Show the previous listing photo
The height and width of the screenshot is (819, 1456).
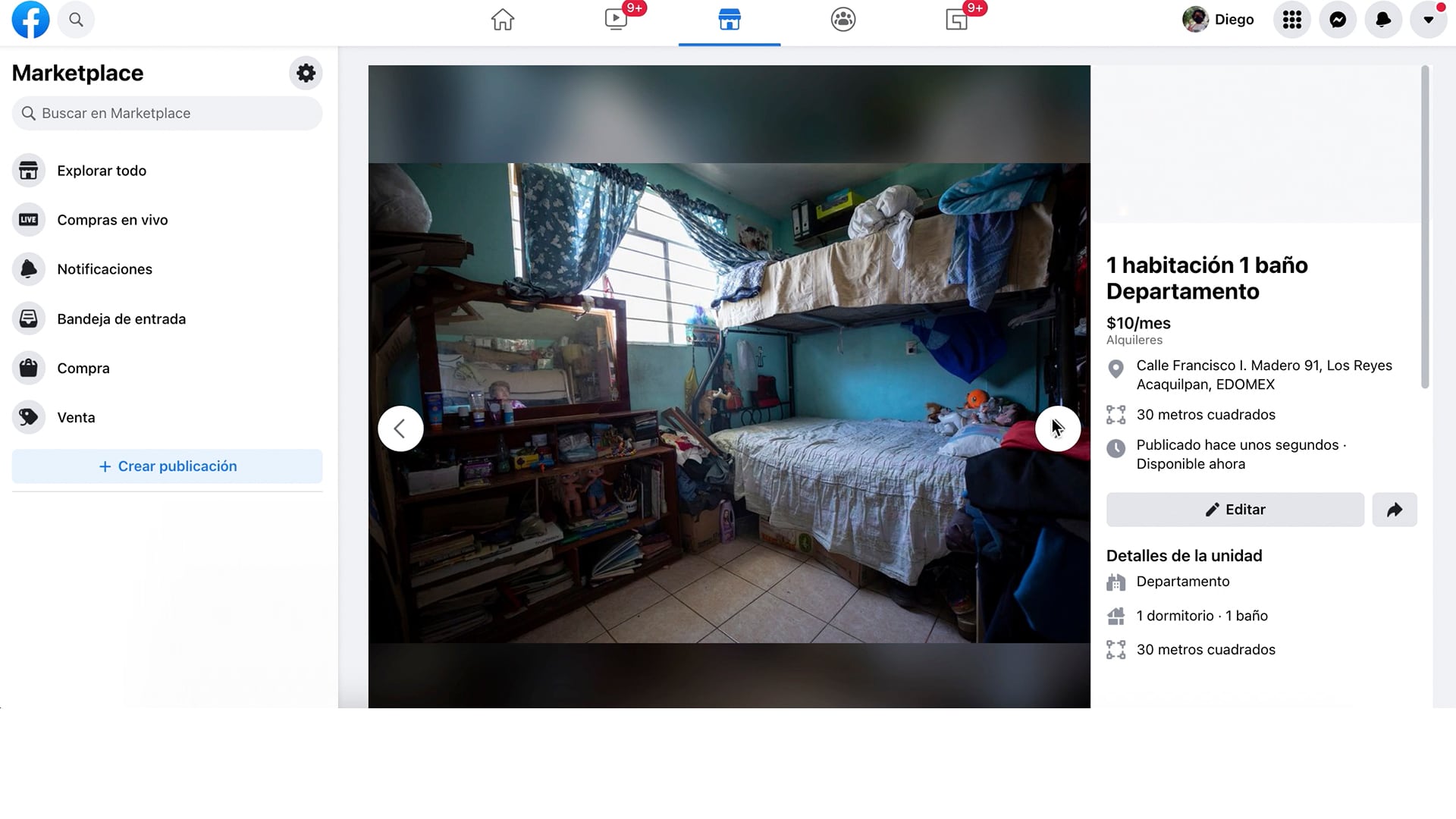point(400,429)
